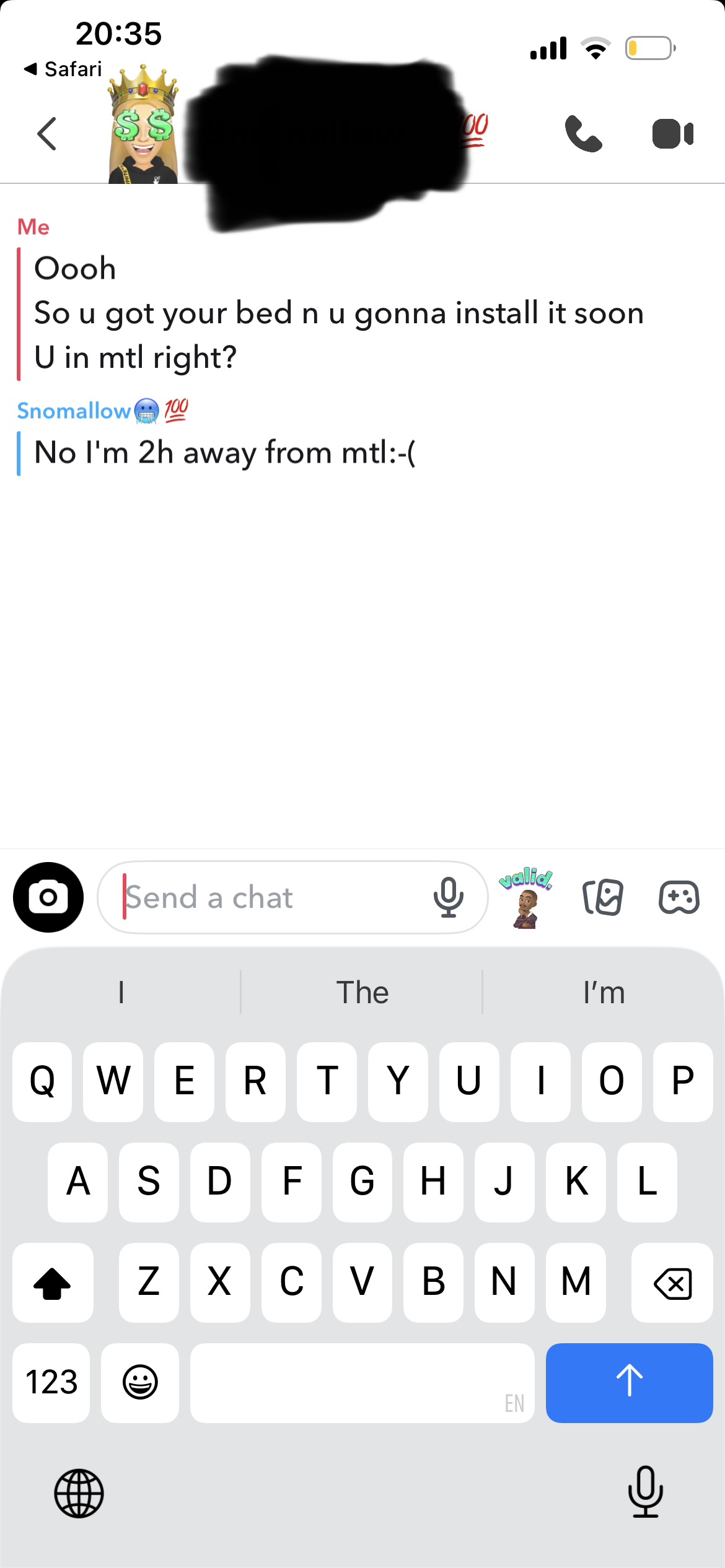Choose the "The" keyboard suggestion
Image resolution: width=725 pixels, height=1568 pixels.
tap(362, 993)
